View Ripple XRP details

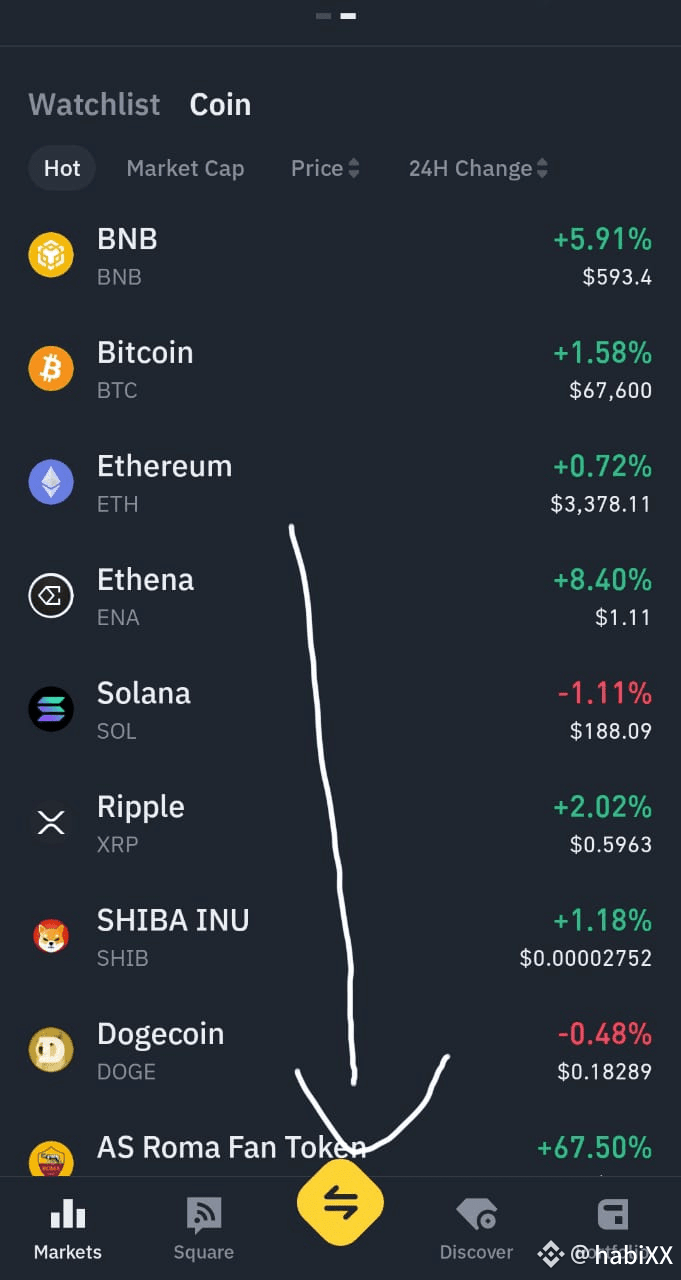tap(340, 824)
